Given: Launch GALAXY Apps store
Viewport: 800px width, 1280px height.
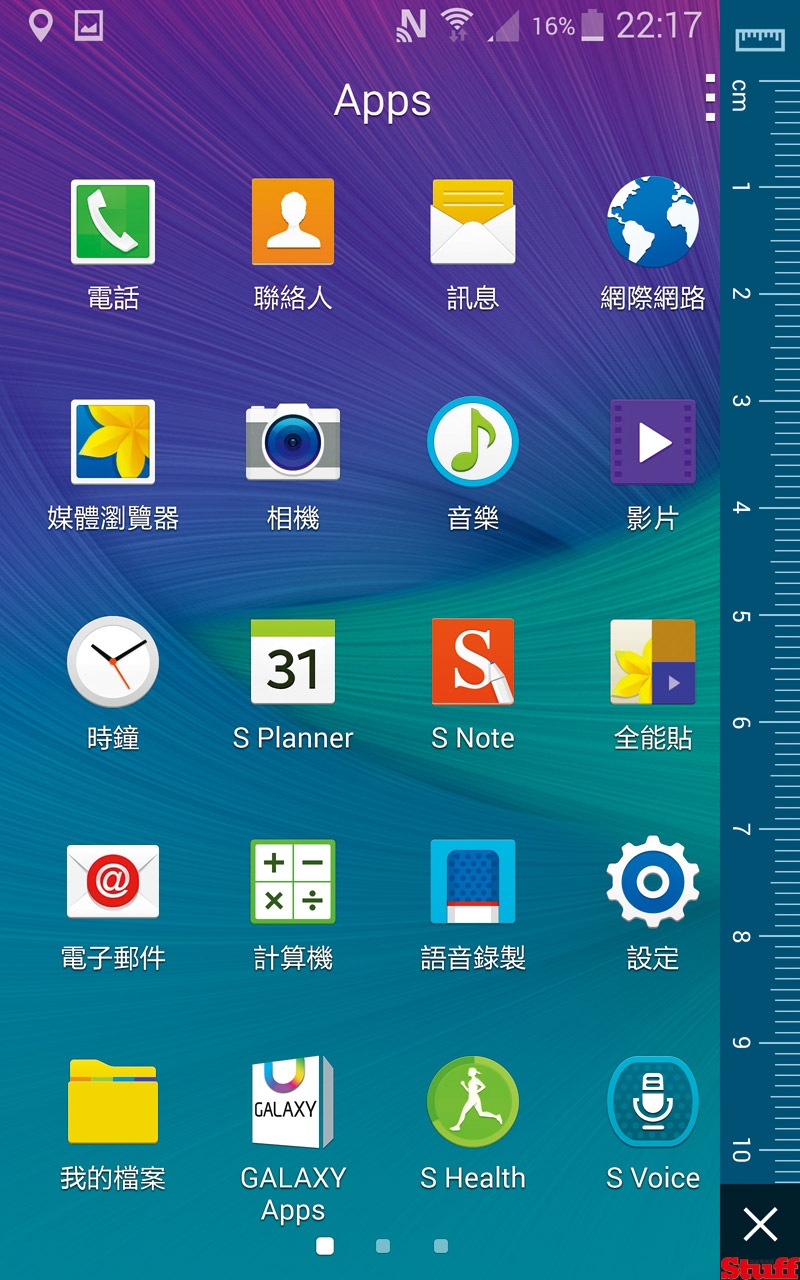Looking at the screenshot, I should (x=293, y=1102).
